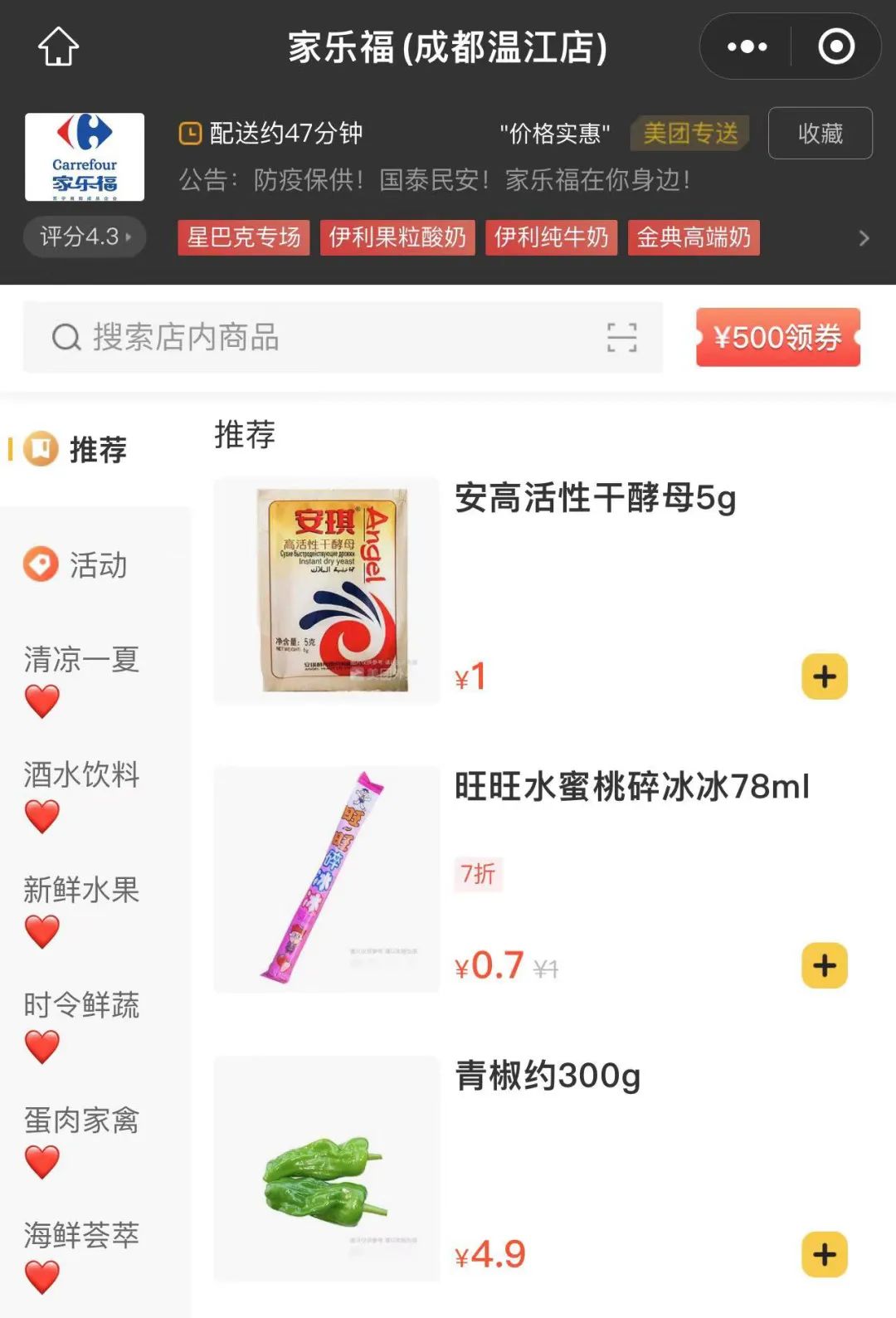This screenshot has width=896, height=1318.
Task: Select the 金典高端奶 tag
Action: tap(694, 237)
